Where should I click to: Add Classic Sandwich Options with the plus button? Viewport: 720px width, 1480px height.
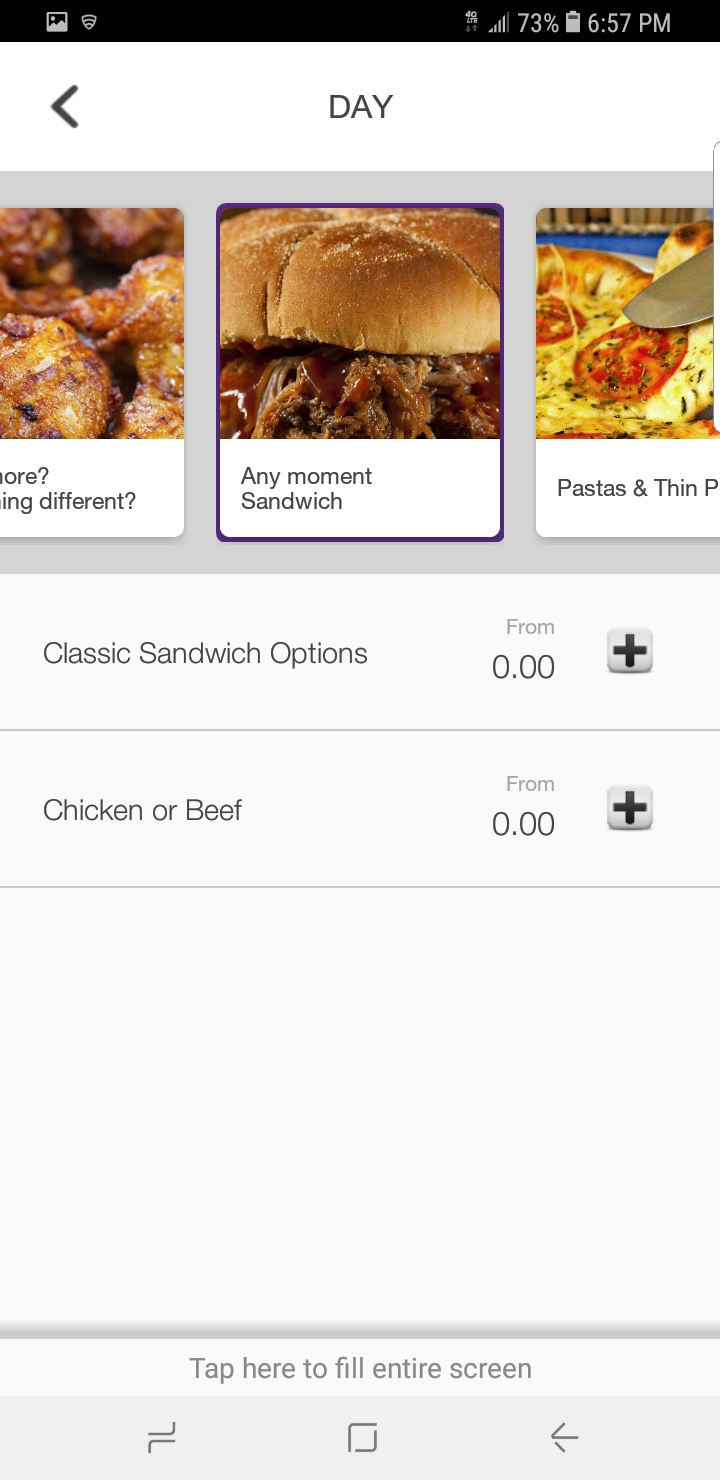[630, 652]
